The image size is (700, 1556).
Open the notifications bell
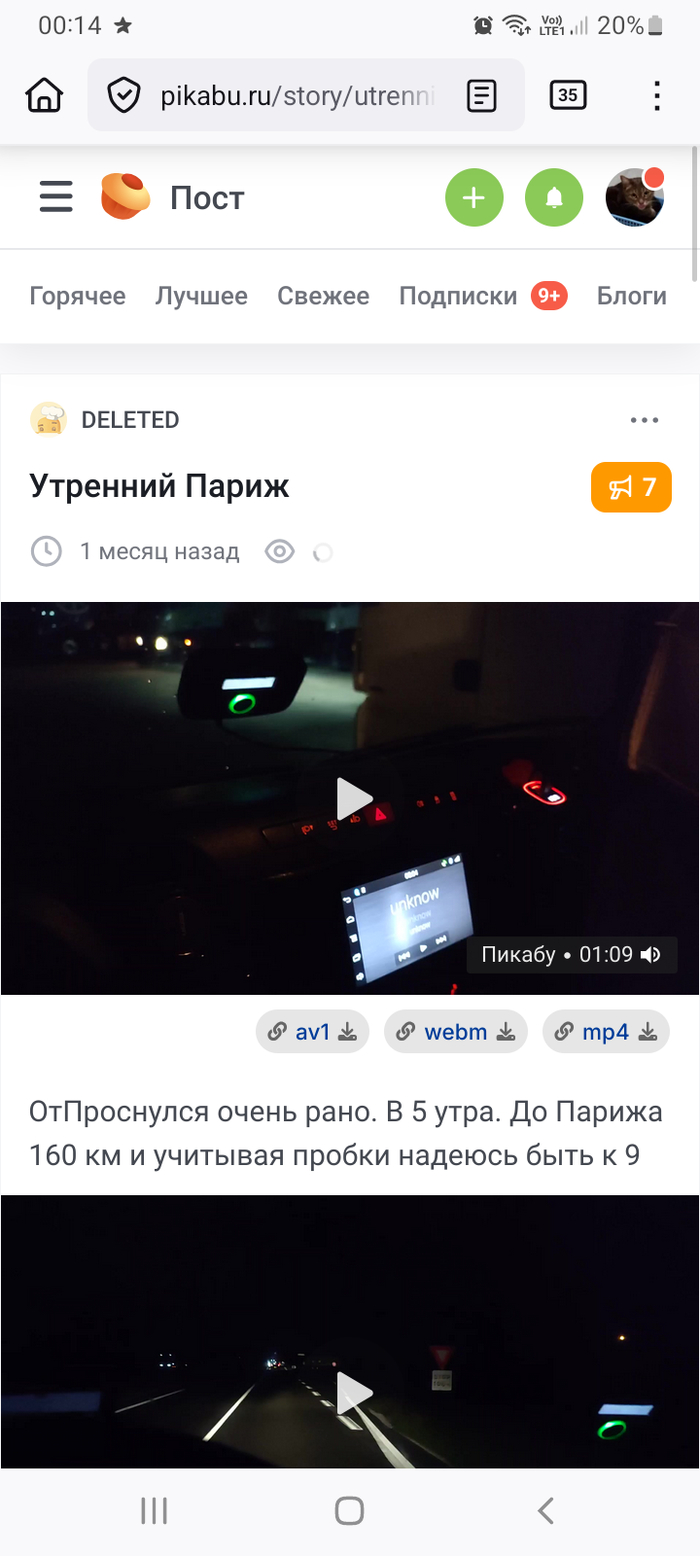tap(554, 198)
